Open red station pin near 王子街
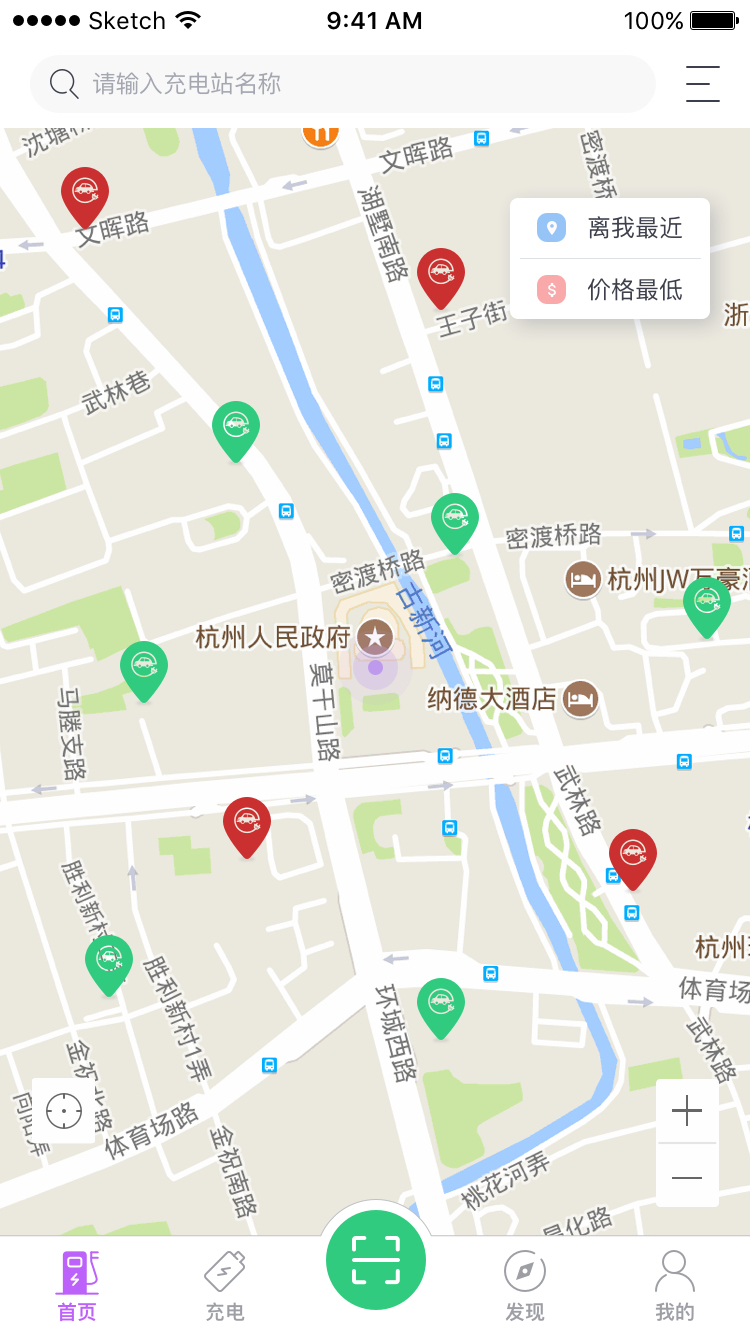 [441, 274]
